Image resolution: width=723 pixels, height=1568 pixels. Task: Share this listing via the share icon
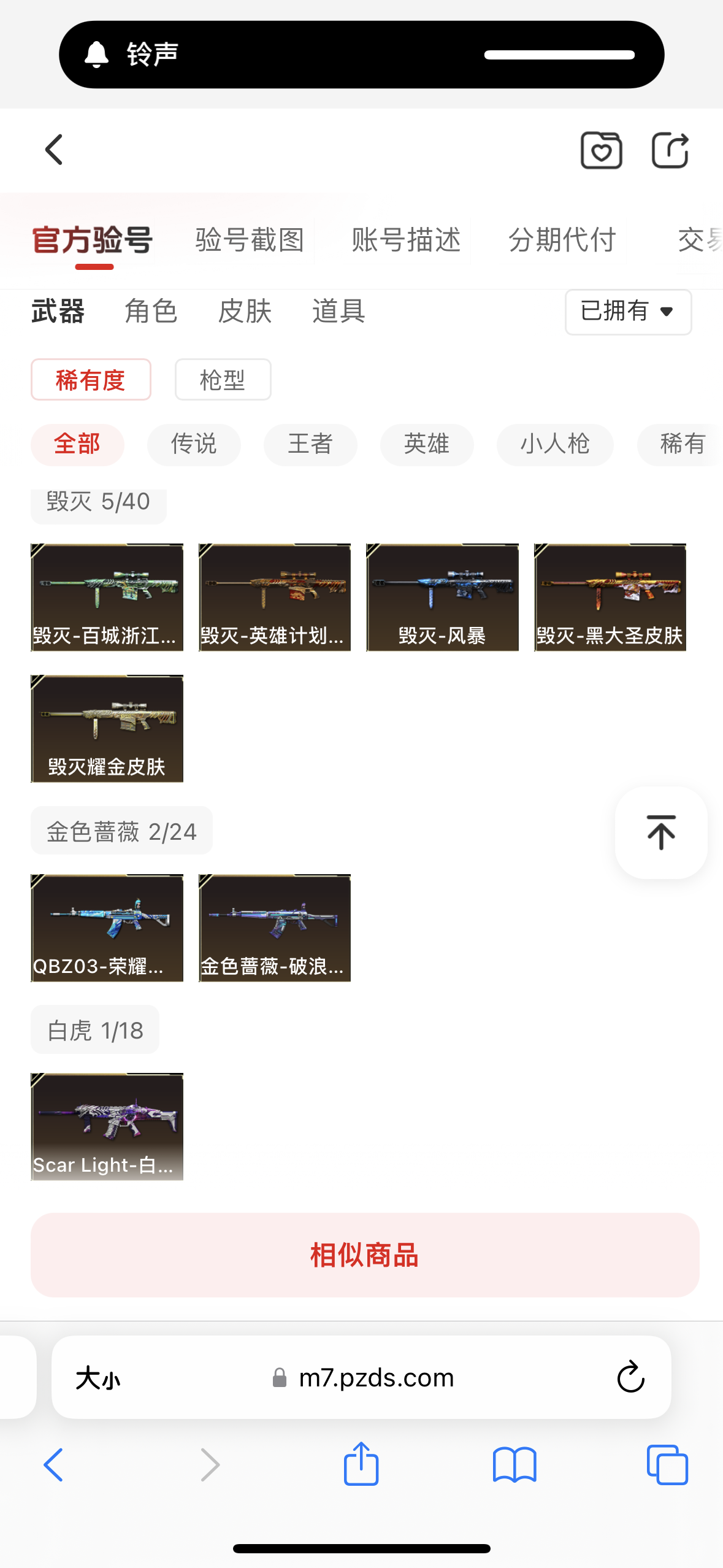point(670,150)
